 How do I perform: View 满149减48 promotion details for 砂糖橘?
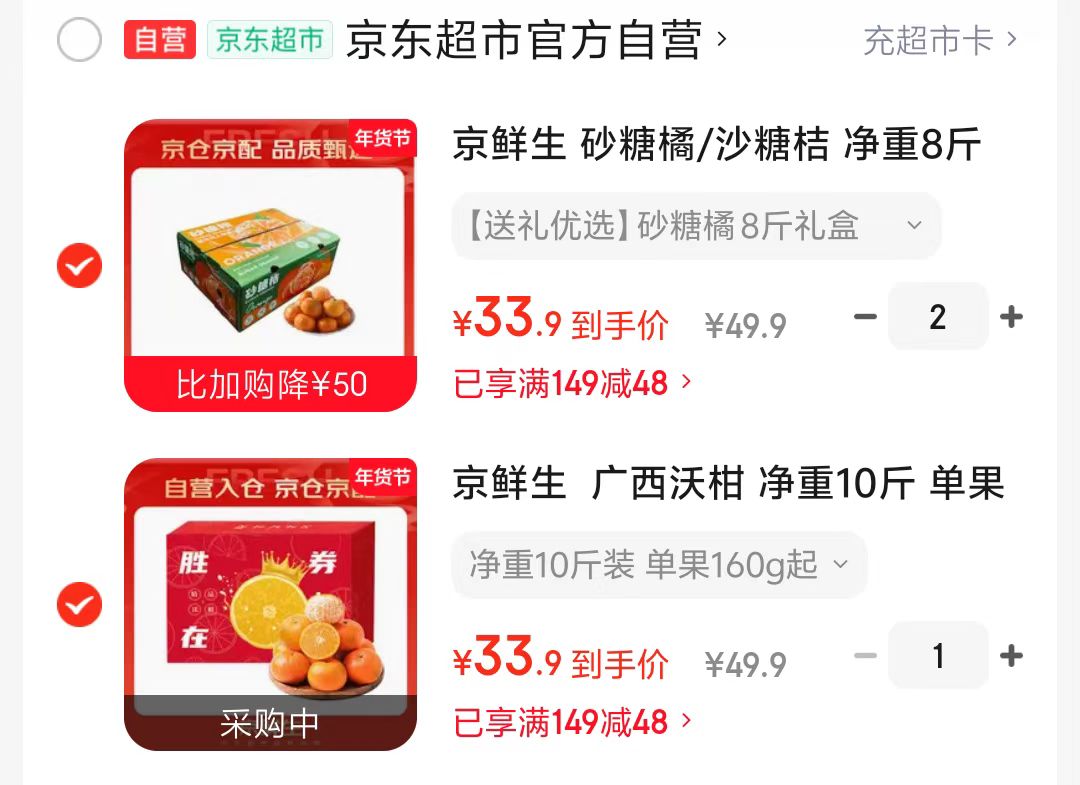pos(572,383)
